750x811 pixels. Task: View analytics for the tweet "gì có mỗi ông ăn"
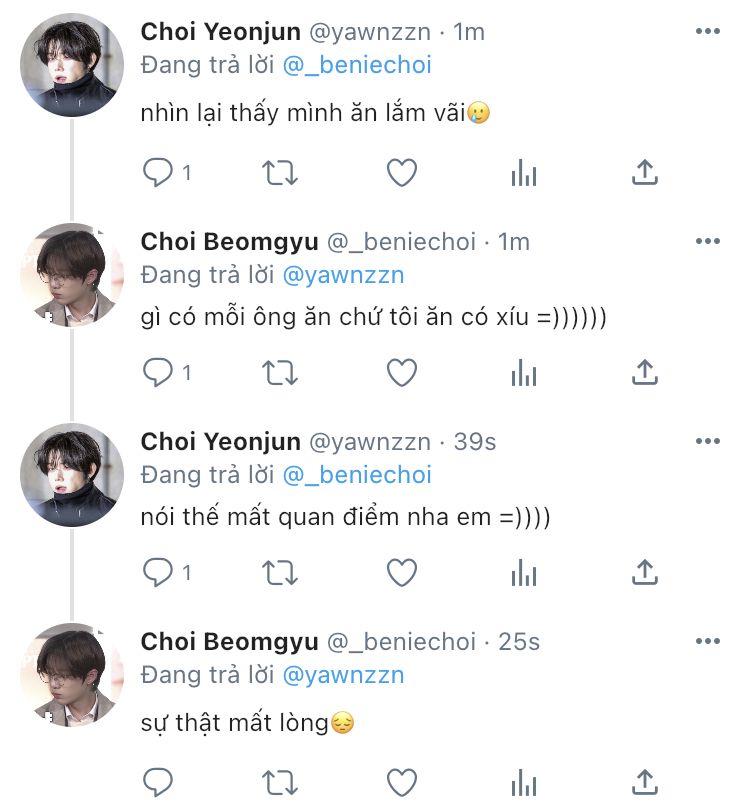[x=523, y=373]
